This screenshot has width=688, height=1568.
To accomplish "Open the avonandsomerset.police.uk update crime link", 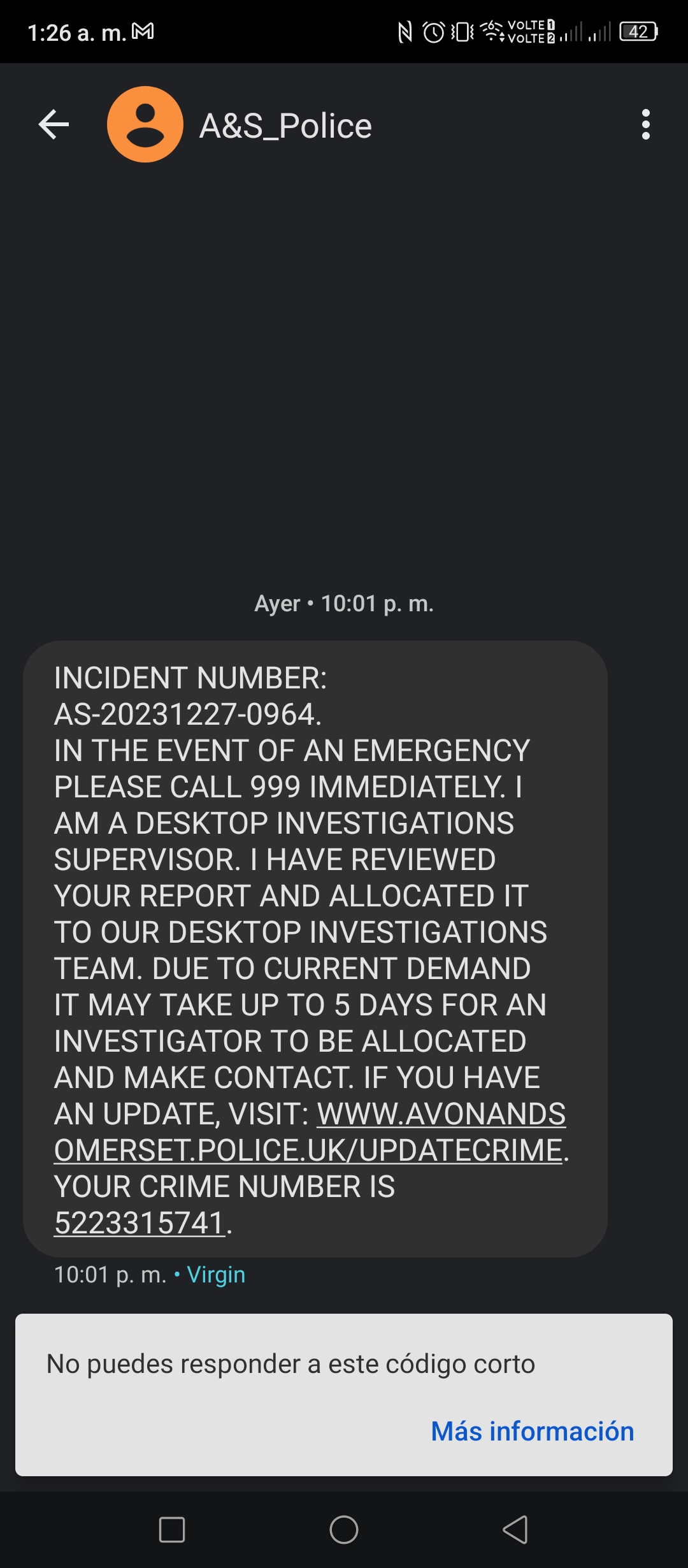I will pyautogui.click(x=310, y=1132).
